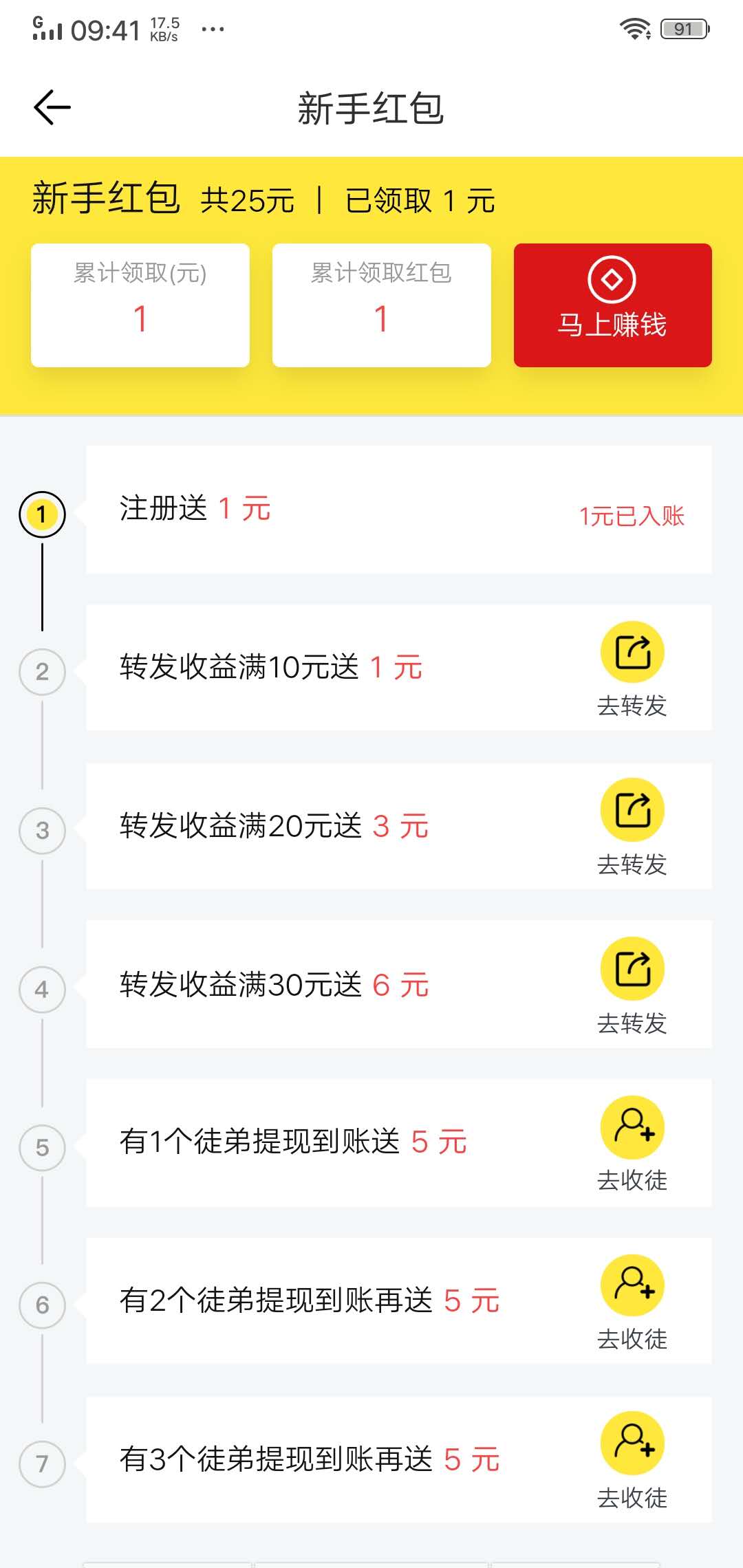
Task: Click the 累计领取红包 summary card
Action: tap(382, 305)
